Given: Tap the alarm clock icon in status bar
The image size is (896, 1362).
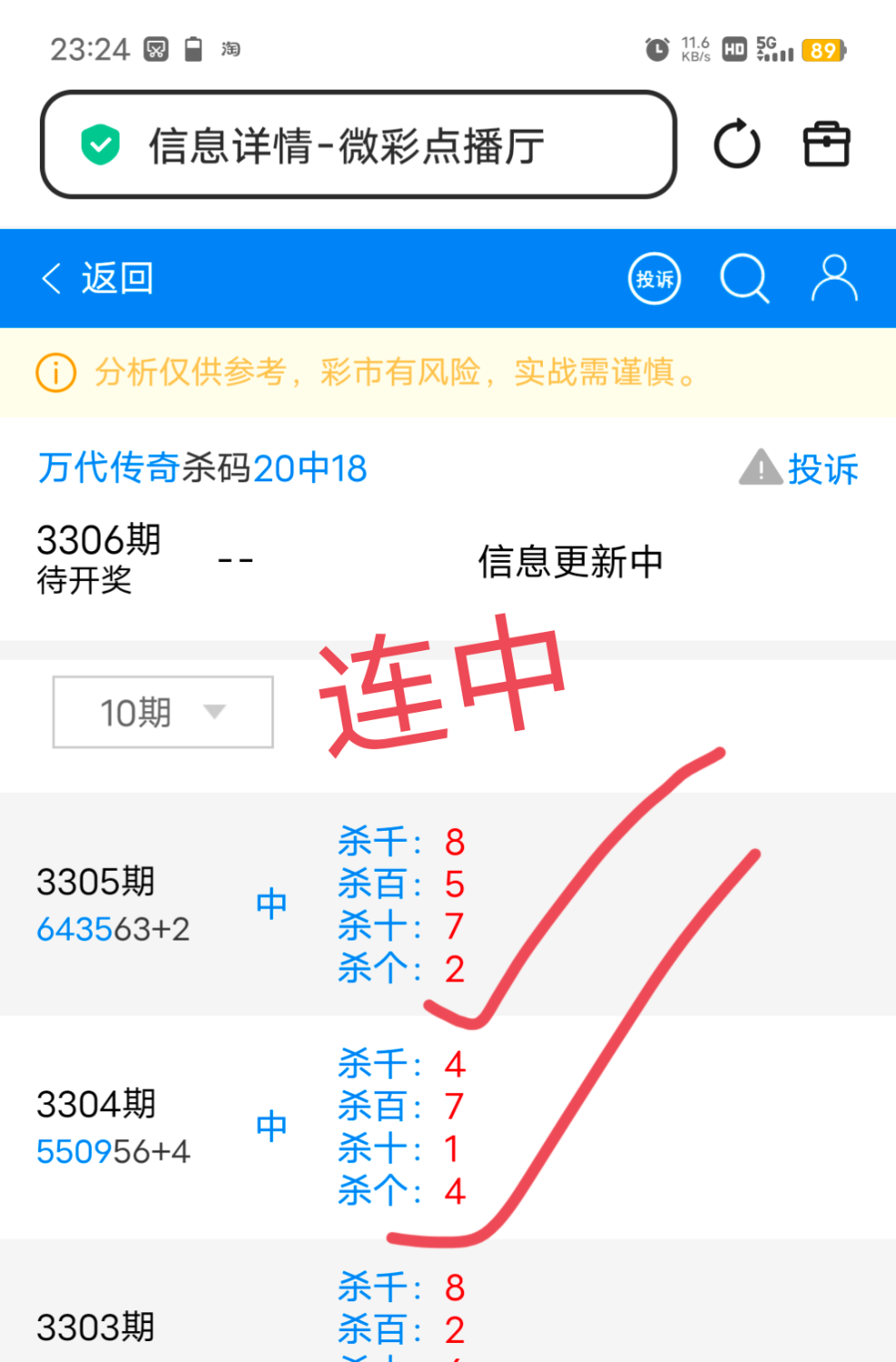Looking at the screenshot, I should (656, 48).
